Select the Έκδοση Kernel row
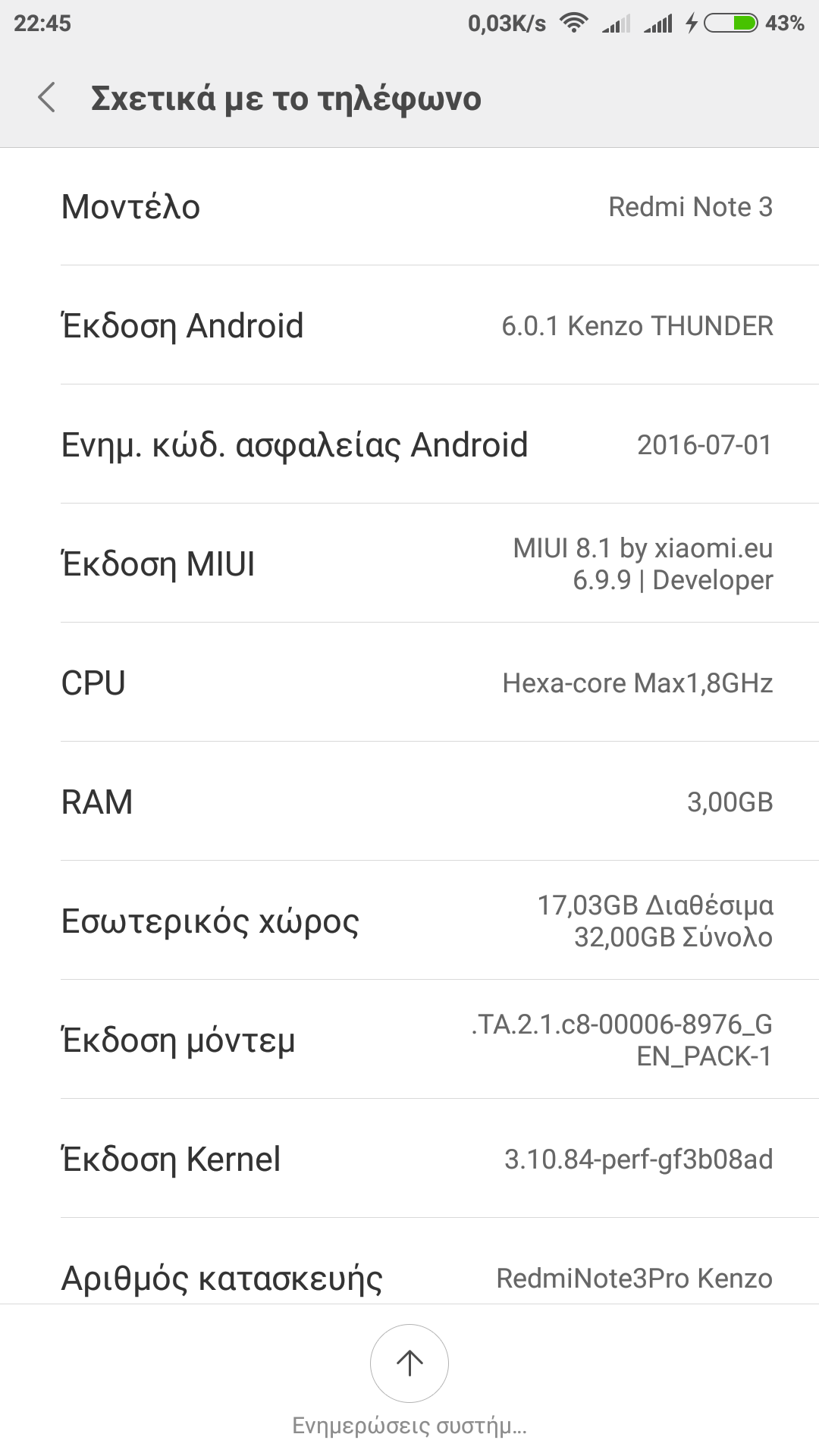This screenshot has height=1456, width=819. pyautogui.click(x=409, y=1159)
